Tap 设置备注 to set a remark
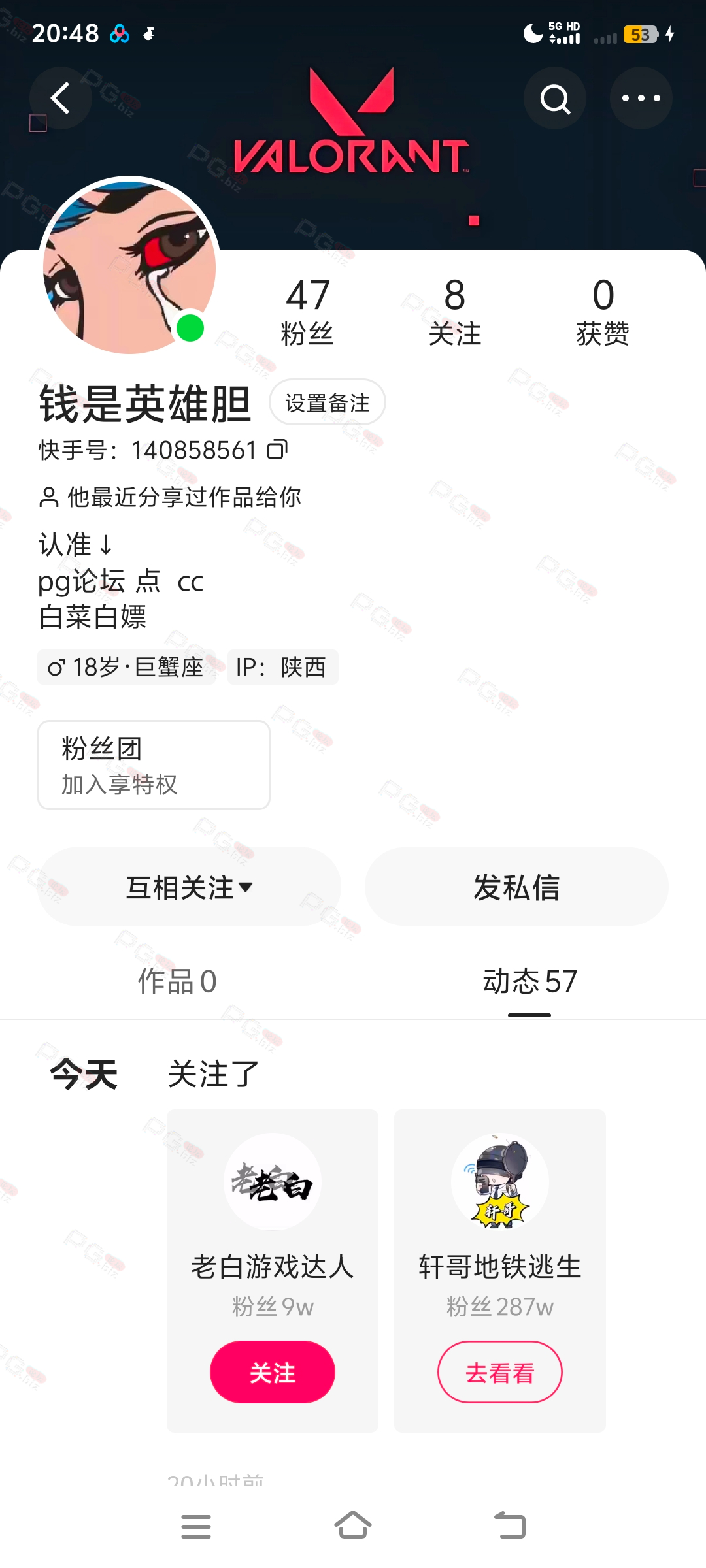The width and height of the screenshot is (706, 1568). (328, 402)
